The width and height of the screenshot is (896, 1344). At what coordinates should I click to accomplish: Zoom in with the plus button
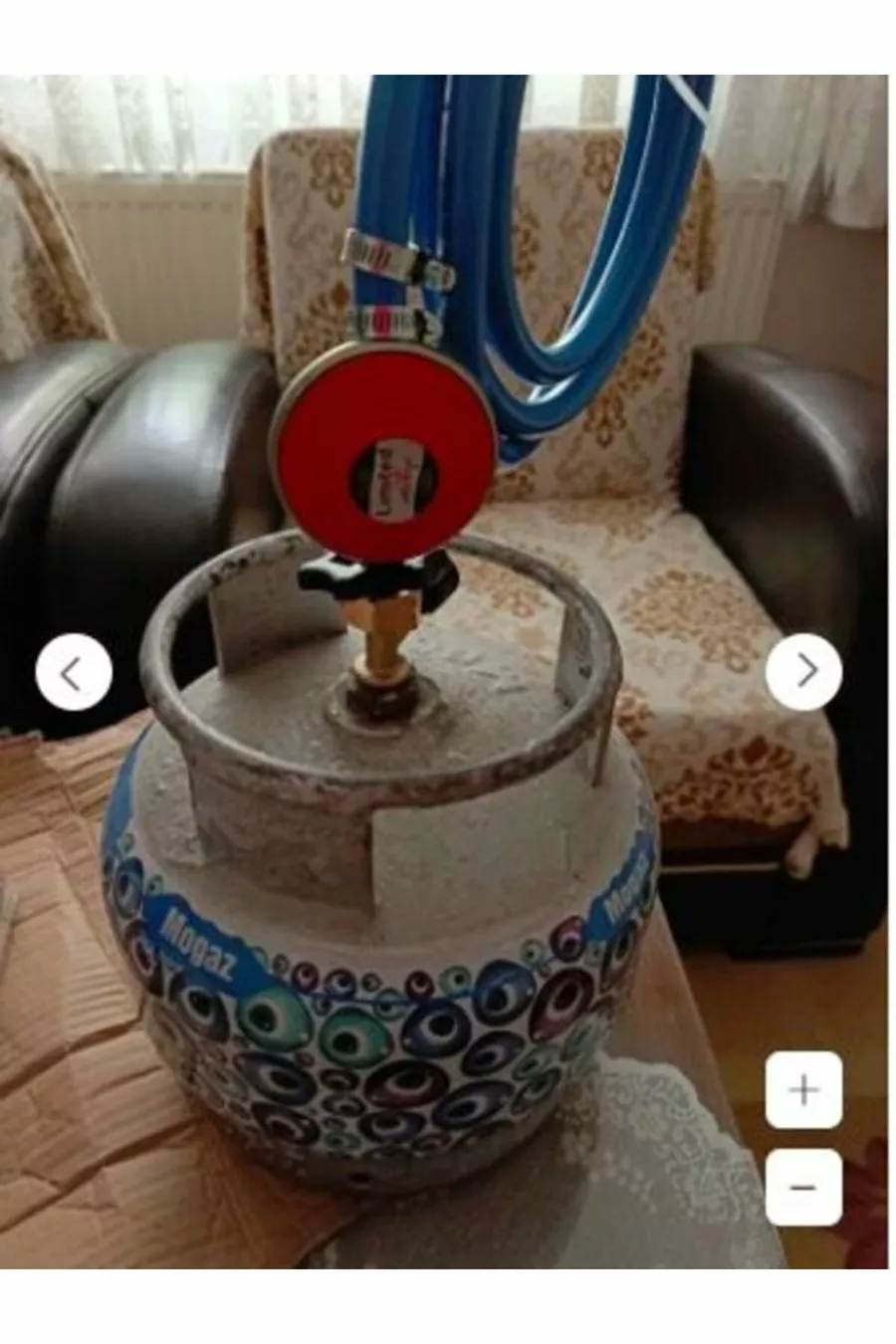[802, 1090]
